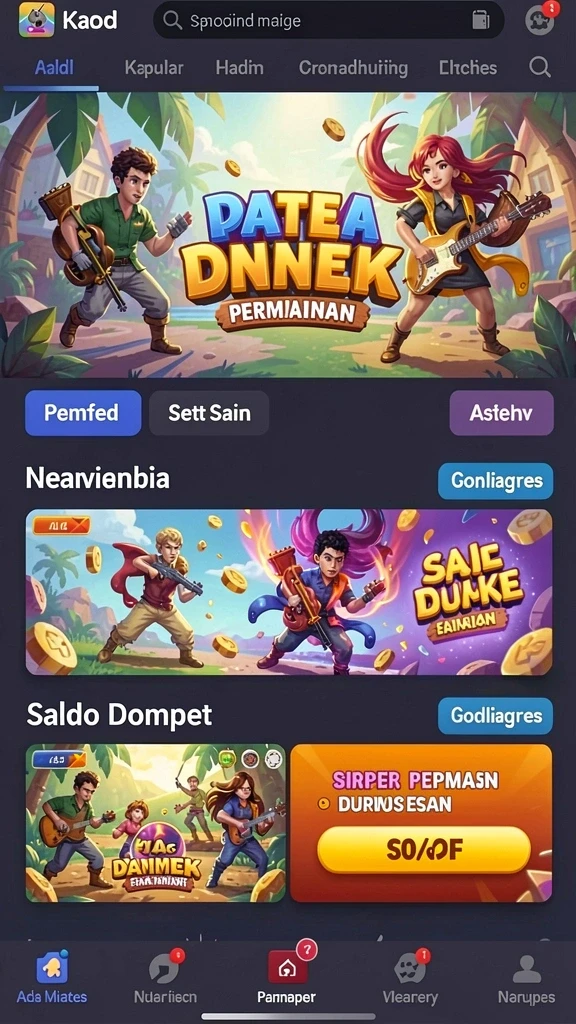Open the profile avatar with notification badge

540,20
